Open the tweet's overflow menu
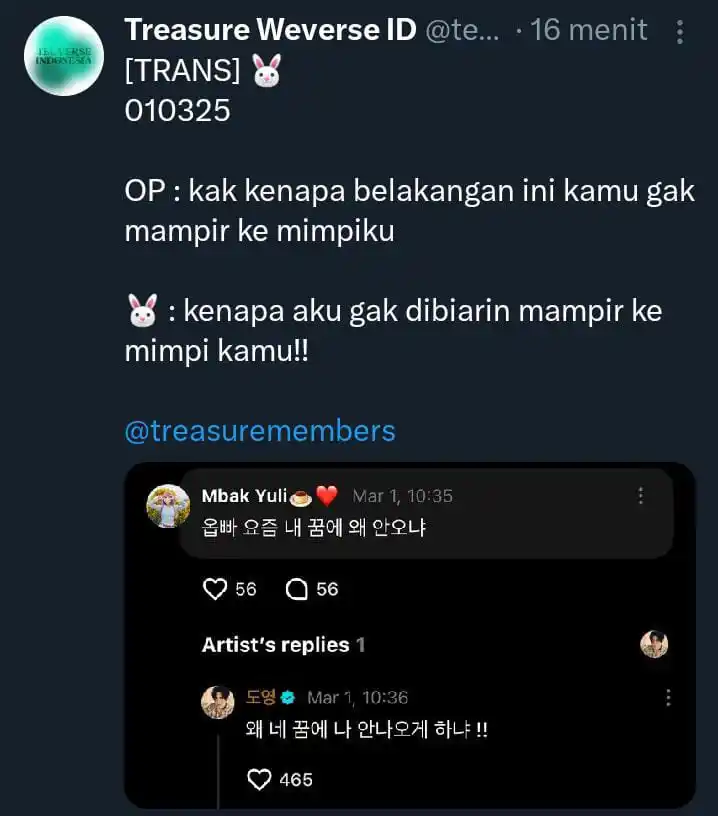This screenshot has height=816, width=718. tap(679, 32)
